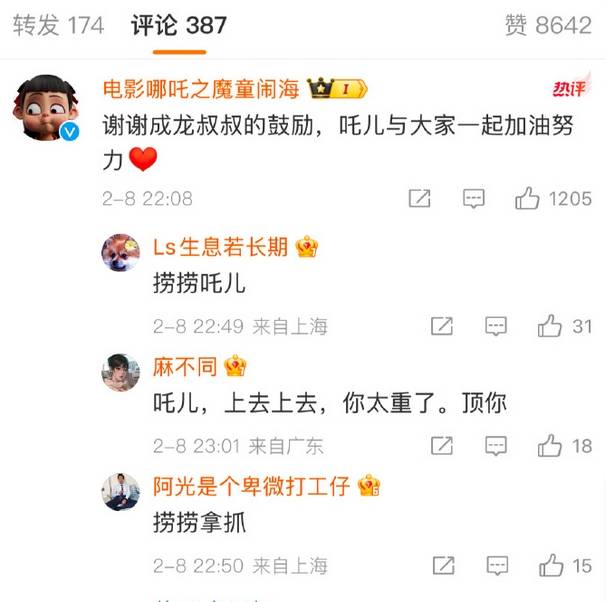Image resolution: width=606 pixels, height=602 pixels.
Task: Share 麻不同's reply
Action: [x=442, y=446]
